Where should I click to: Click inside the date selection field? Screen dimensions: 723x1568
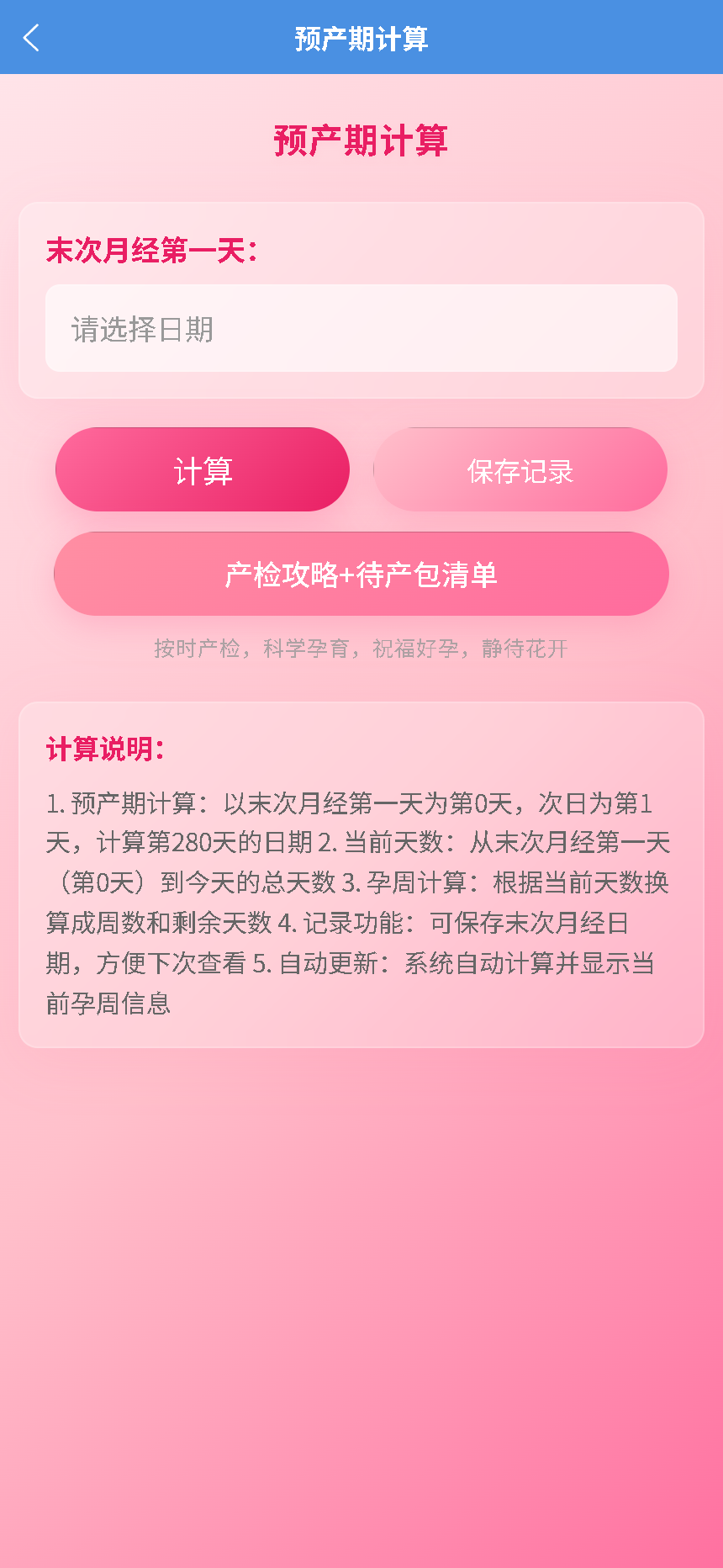[361, 328]
